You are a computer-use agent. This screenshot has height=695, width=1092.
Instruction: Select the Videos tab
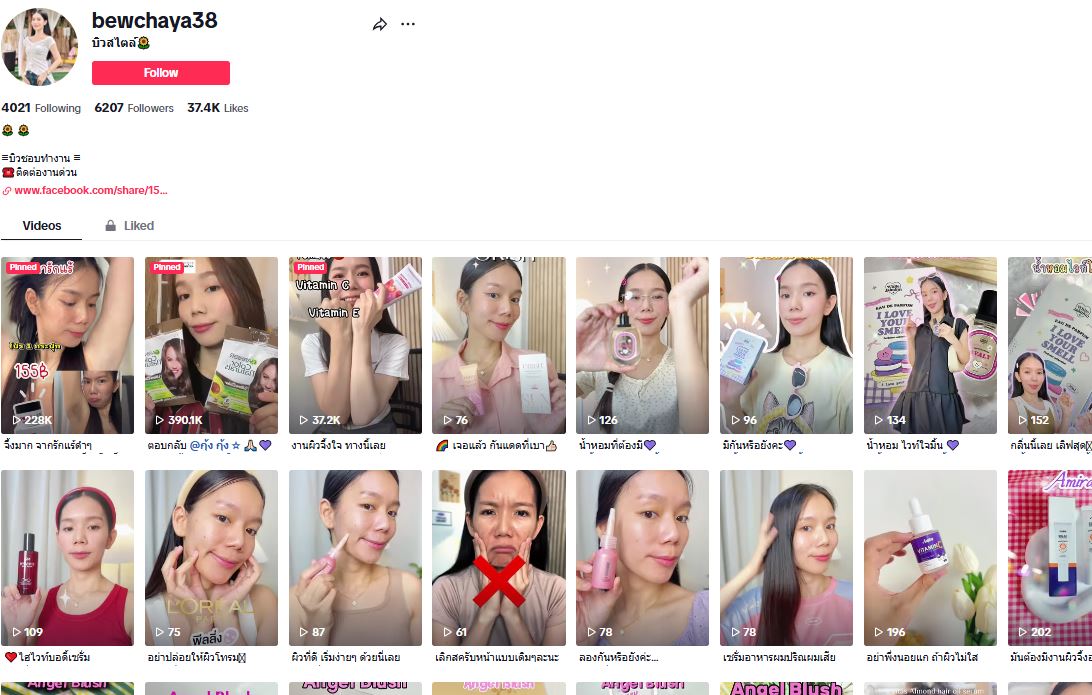(x=42, y=226)
